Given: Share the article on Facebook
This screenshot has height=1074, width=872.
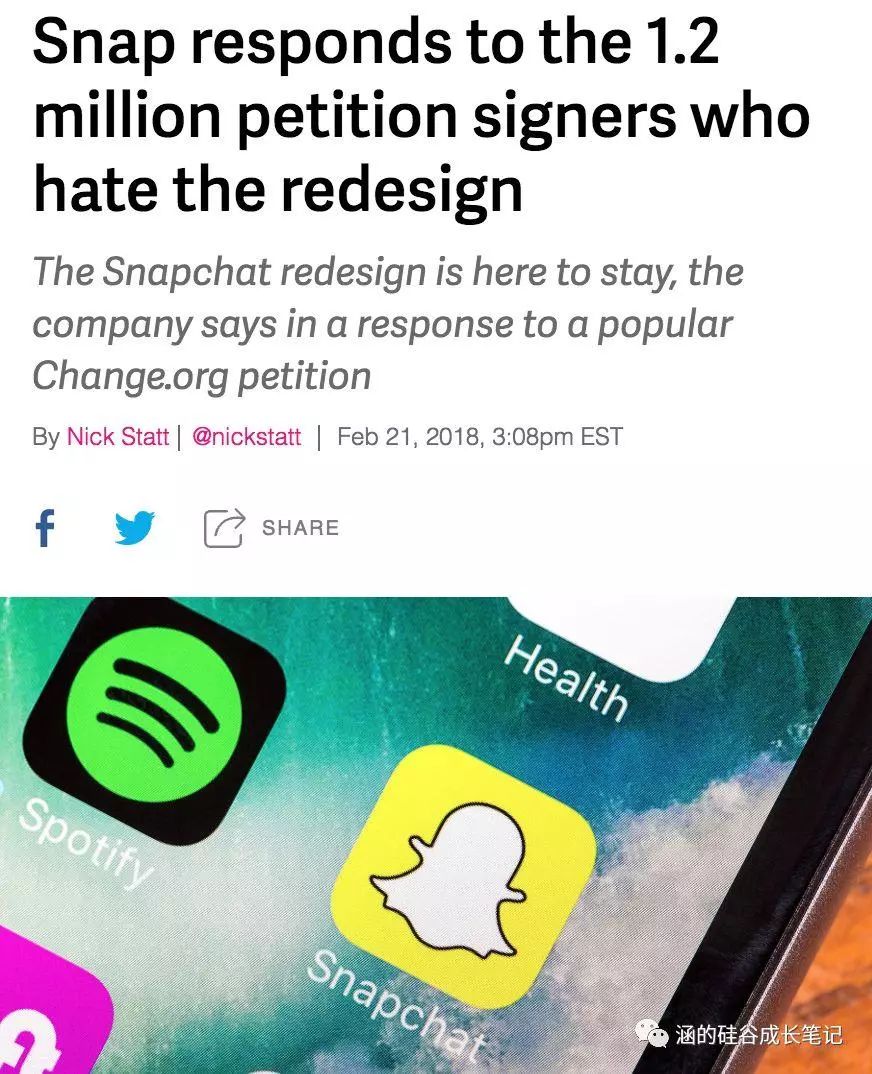Looking at the screenshot, I should pyautogui.click(x=45, y=527).
